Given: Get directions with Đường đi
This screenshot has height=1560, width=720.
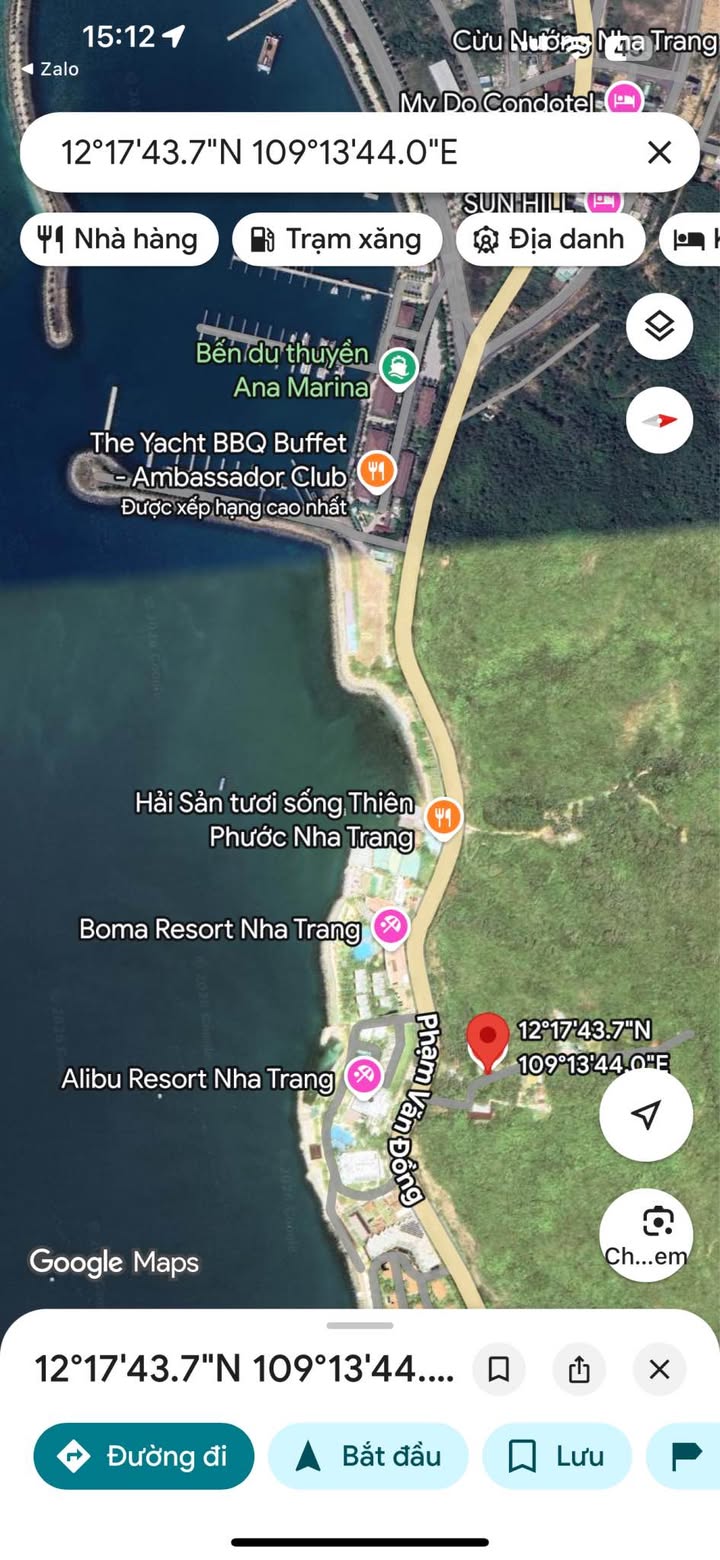Looking at the screenshot, I should [143, 1456].
